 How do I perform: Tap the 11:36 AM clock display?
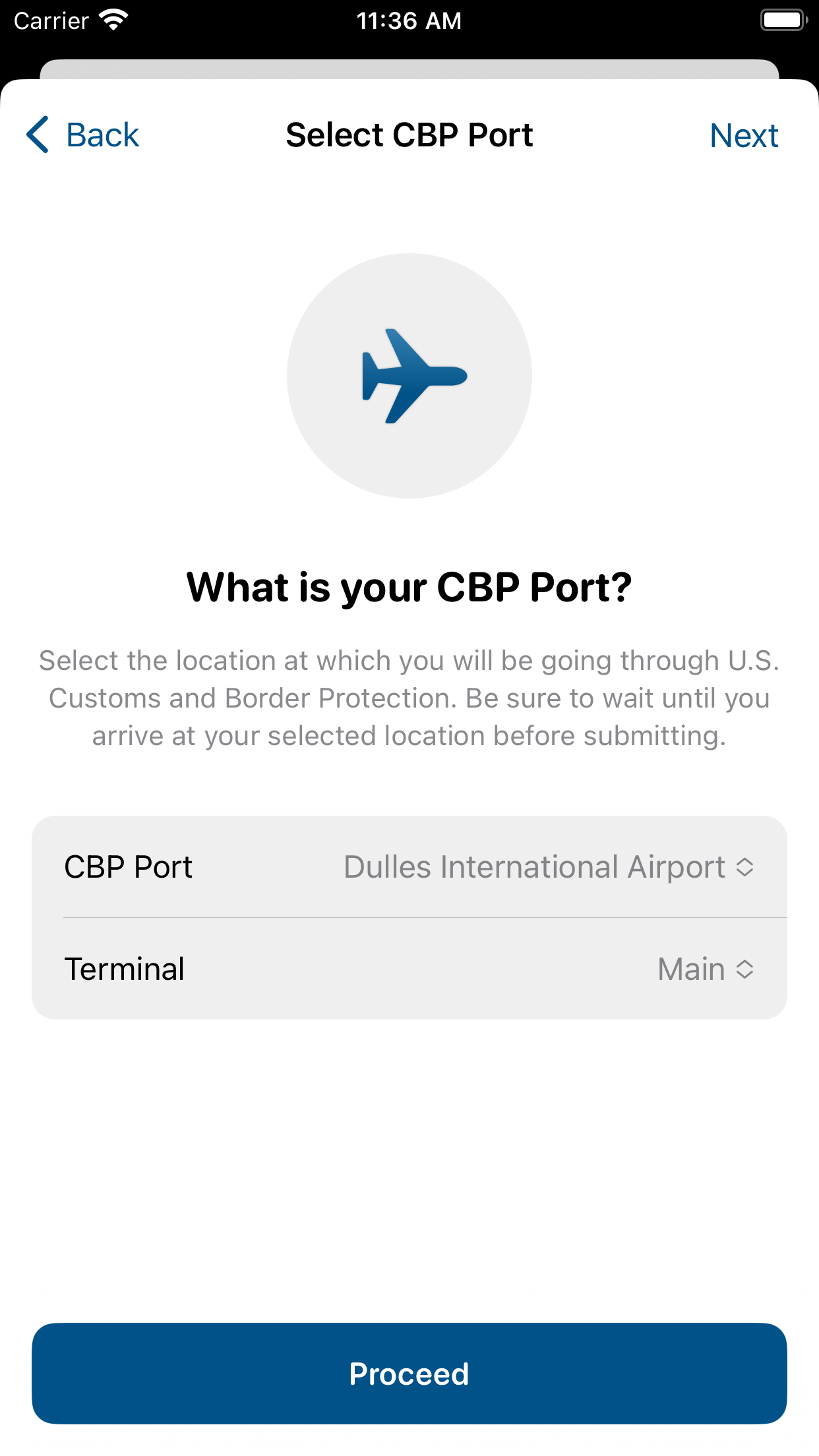pyautogui.click(x=409, y=20)
